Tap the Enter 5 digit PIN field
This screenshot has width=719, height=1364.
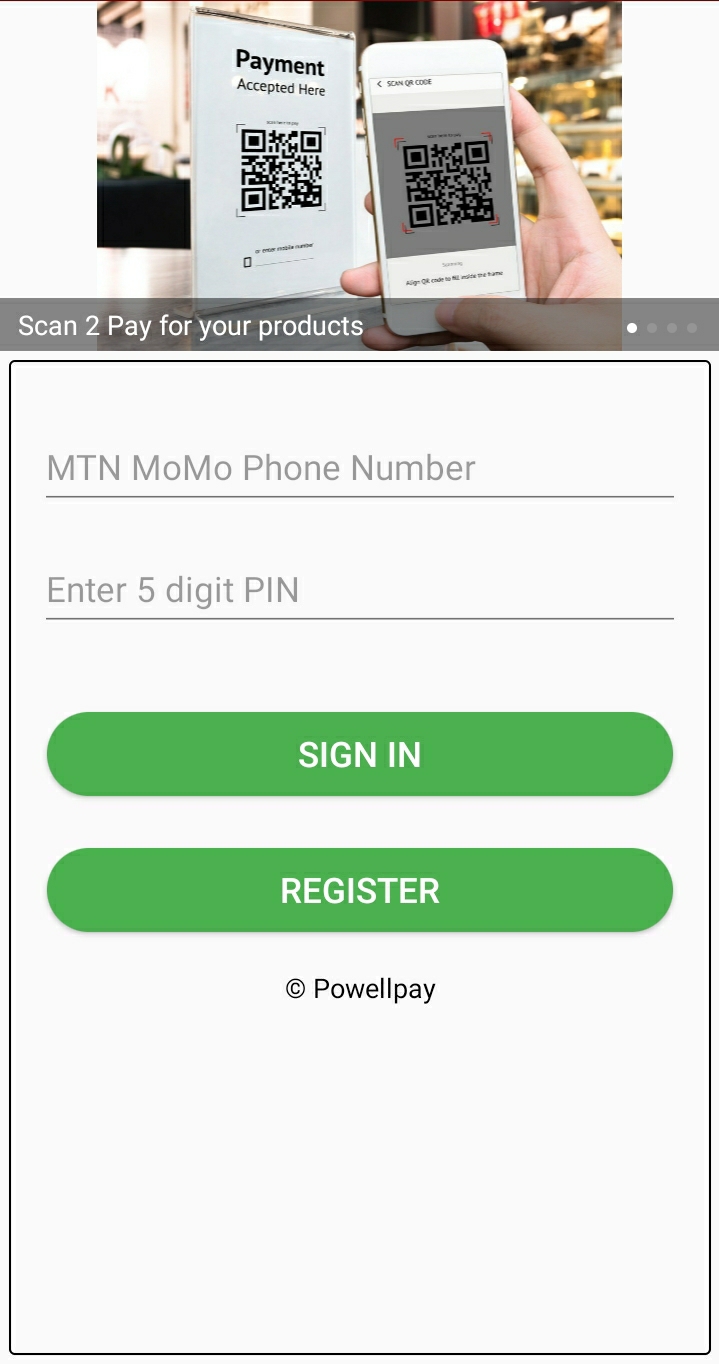coord(360,591)
